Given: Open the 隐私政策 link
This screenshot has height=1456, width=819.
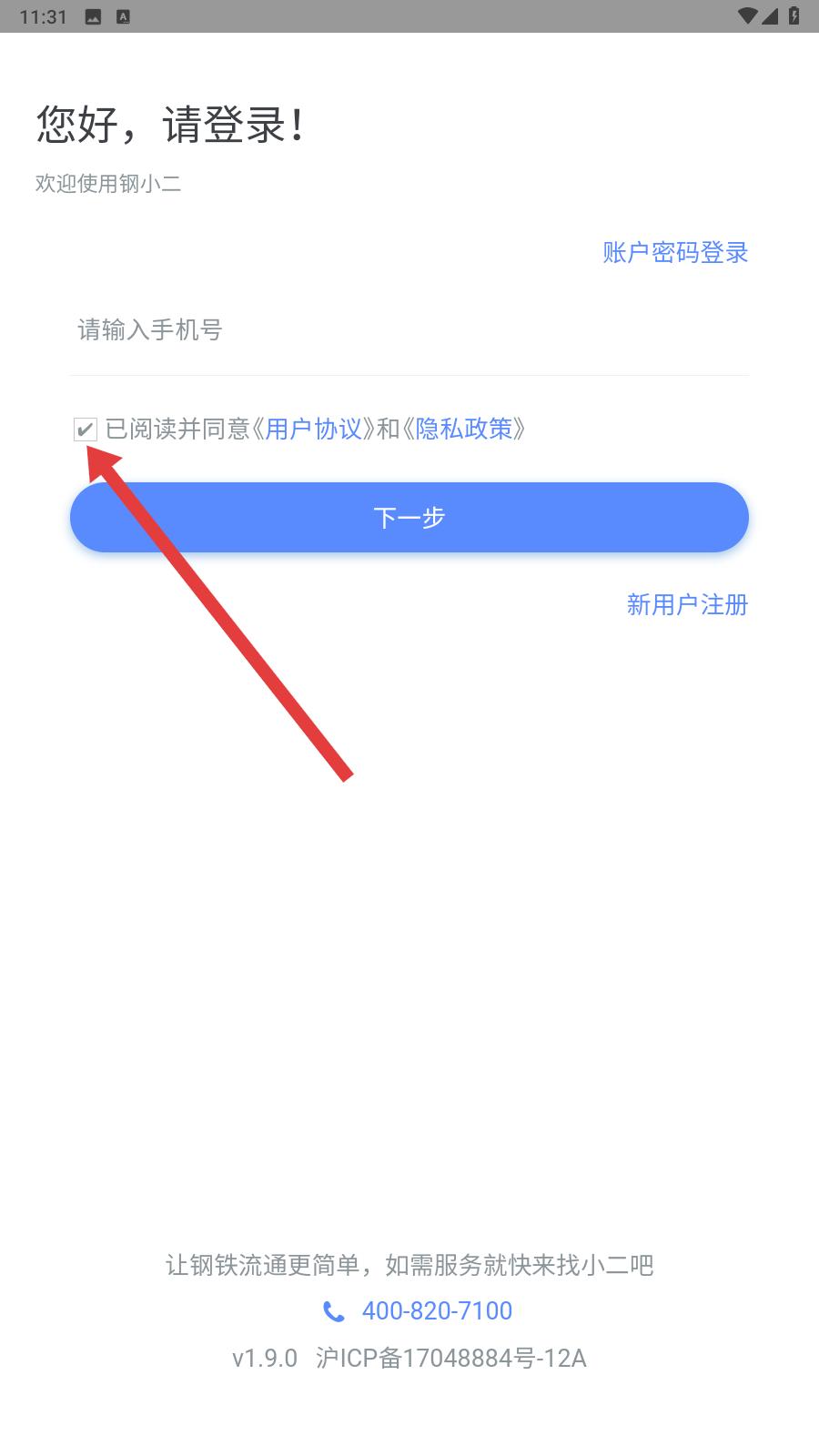Looking at the screenshot, I should [x=464, y=429].
